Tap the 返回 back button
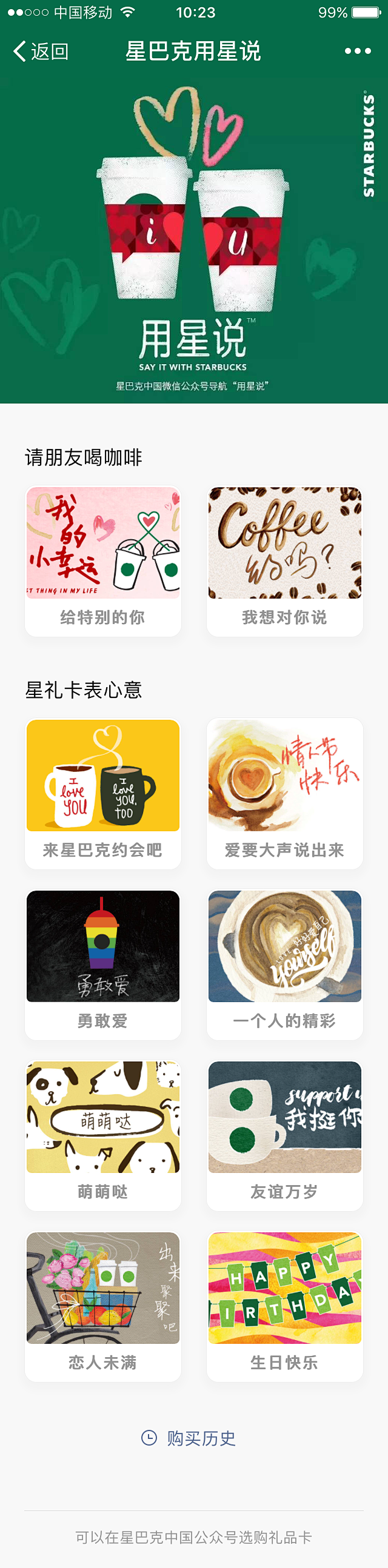 41,51
